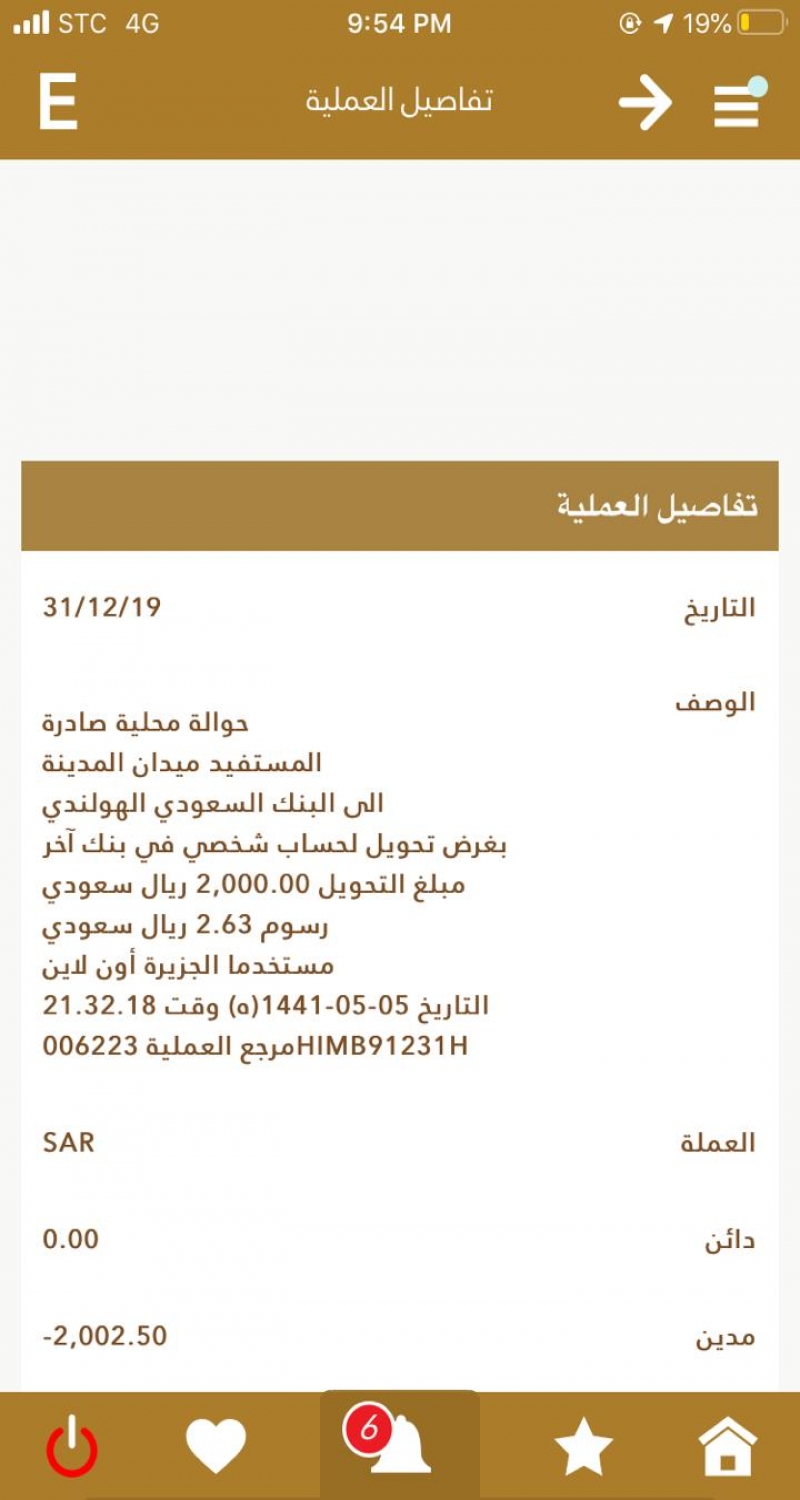Switch the app language to English
Viewport: 800px width, 1500px height.
point(58,101)
